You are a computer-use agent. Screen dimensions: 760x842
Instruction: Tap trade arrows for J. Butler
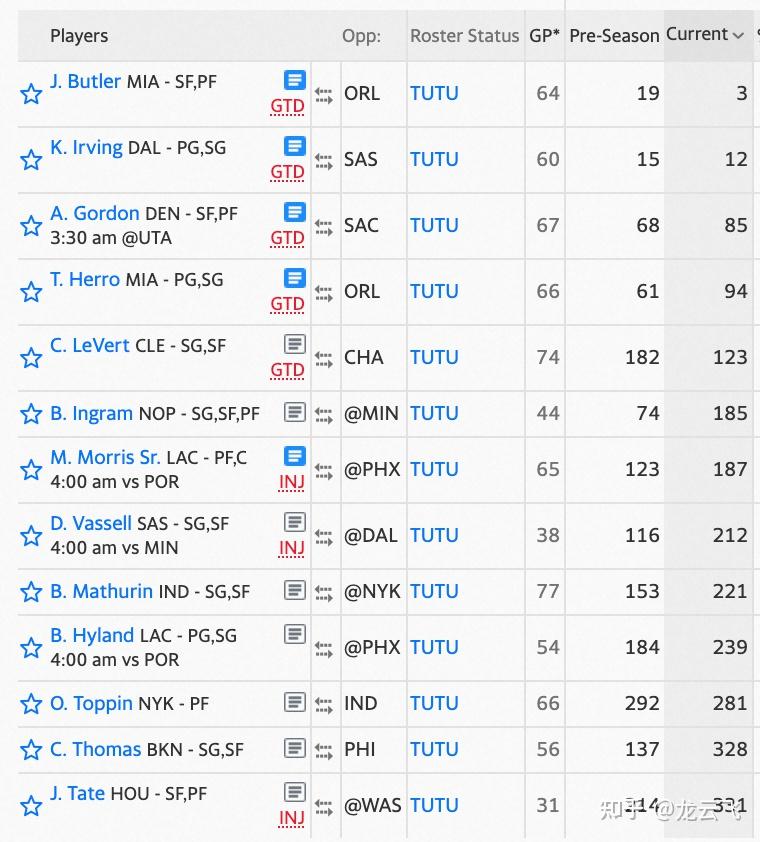coord(324,94)
